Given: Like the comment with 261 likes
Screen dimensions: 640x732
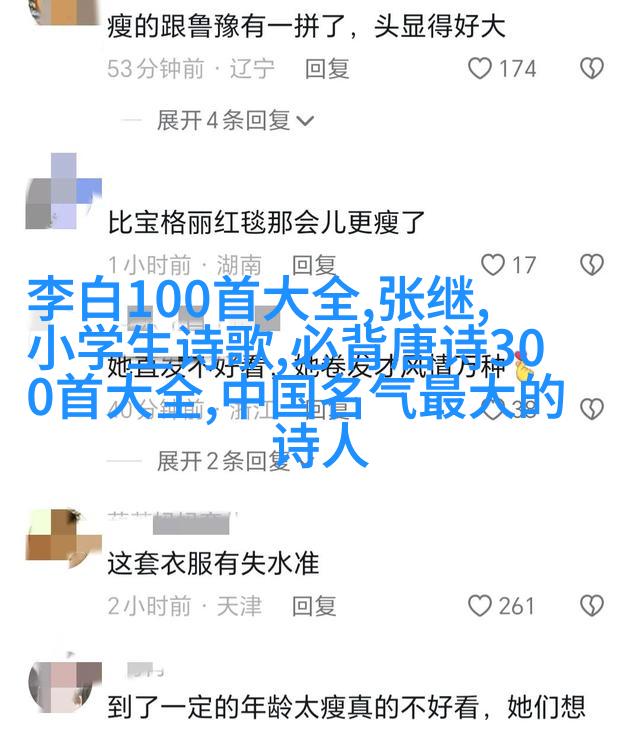Looking at the screenshot, I should (481, 606).
